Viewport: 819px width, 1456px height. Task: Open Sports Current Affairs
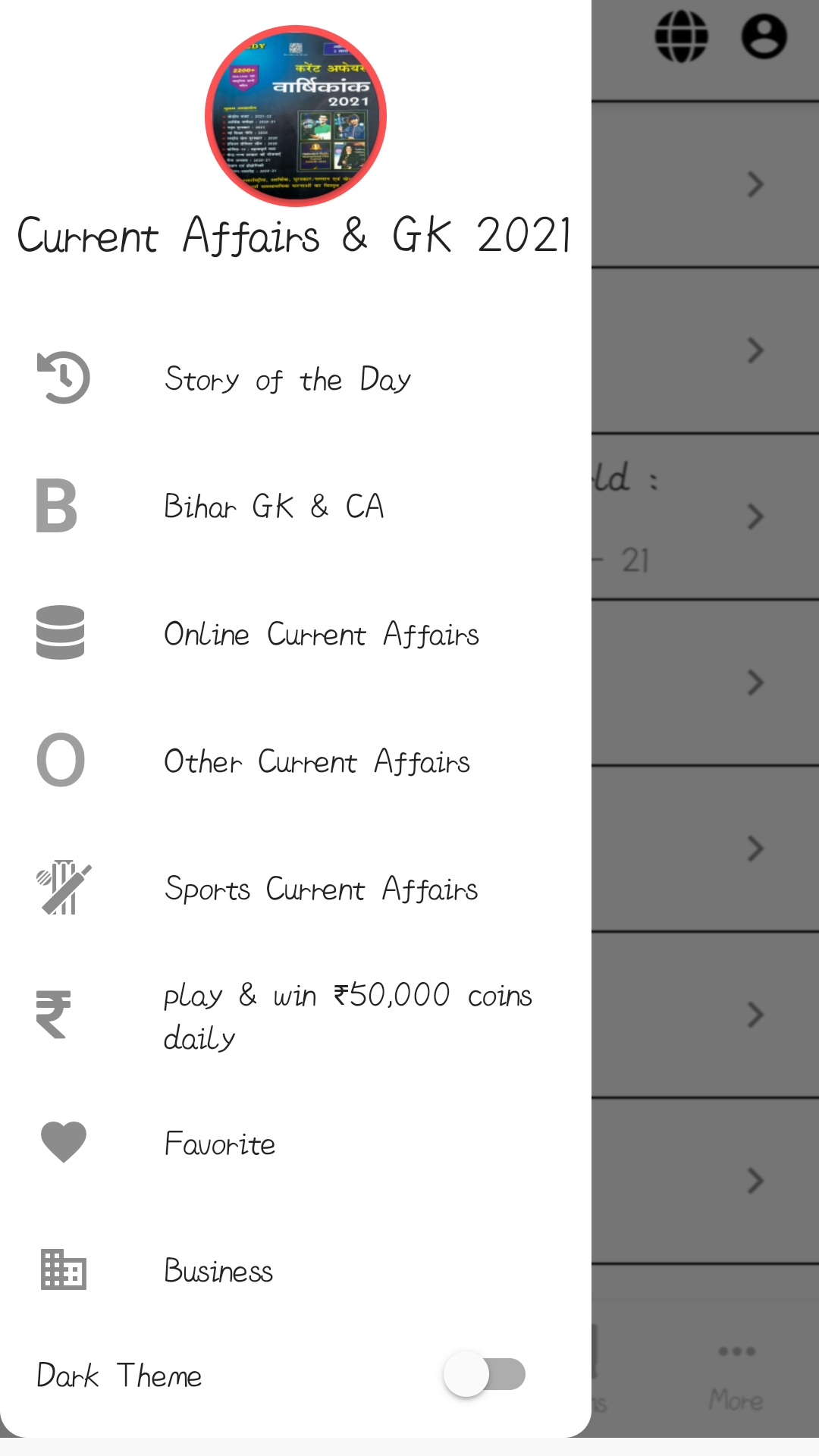(x=296, y=887)
